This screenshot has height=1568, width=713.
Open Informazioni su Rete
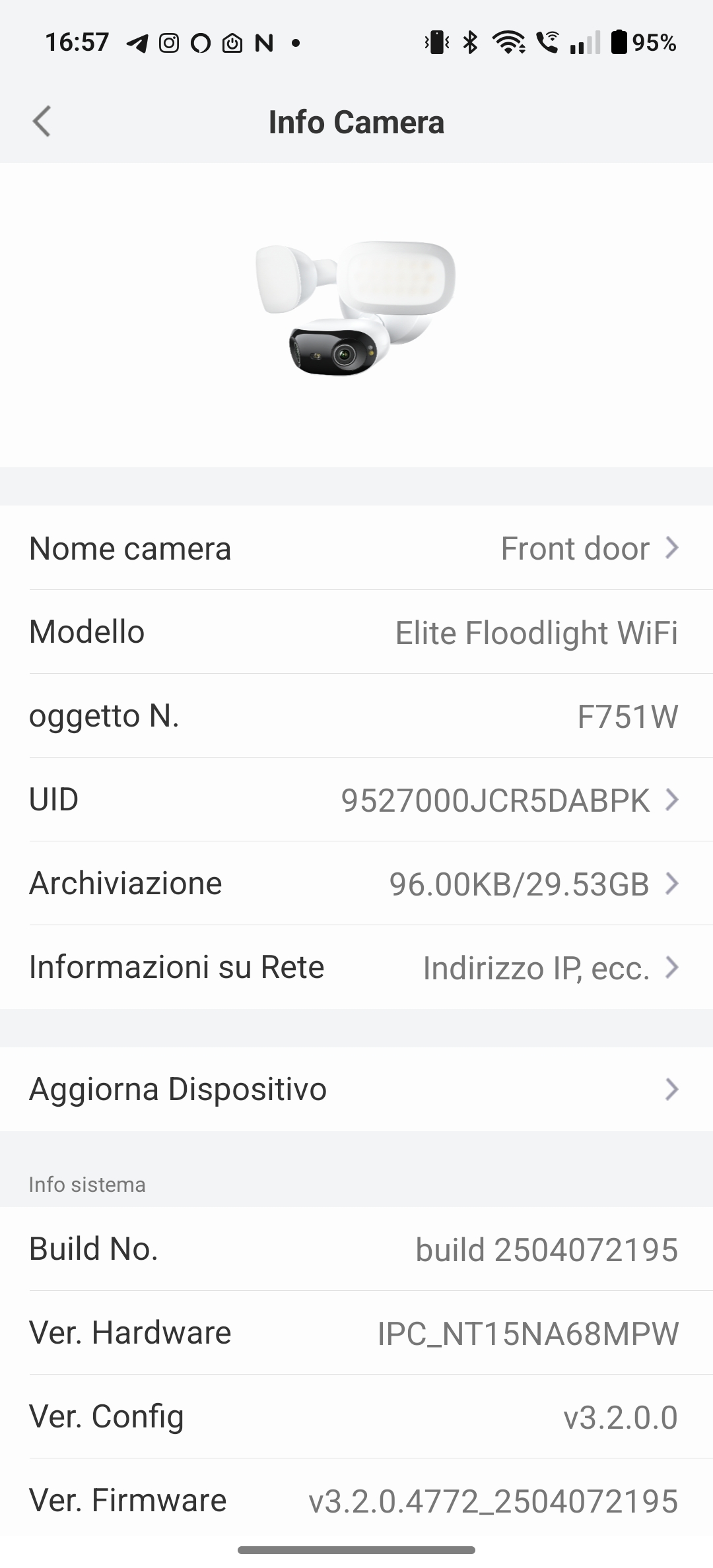pyautogui.click(x=356, y=967)
